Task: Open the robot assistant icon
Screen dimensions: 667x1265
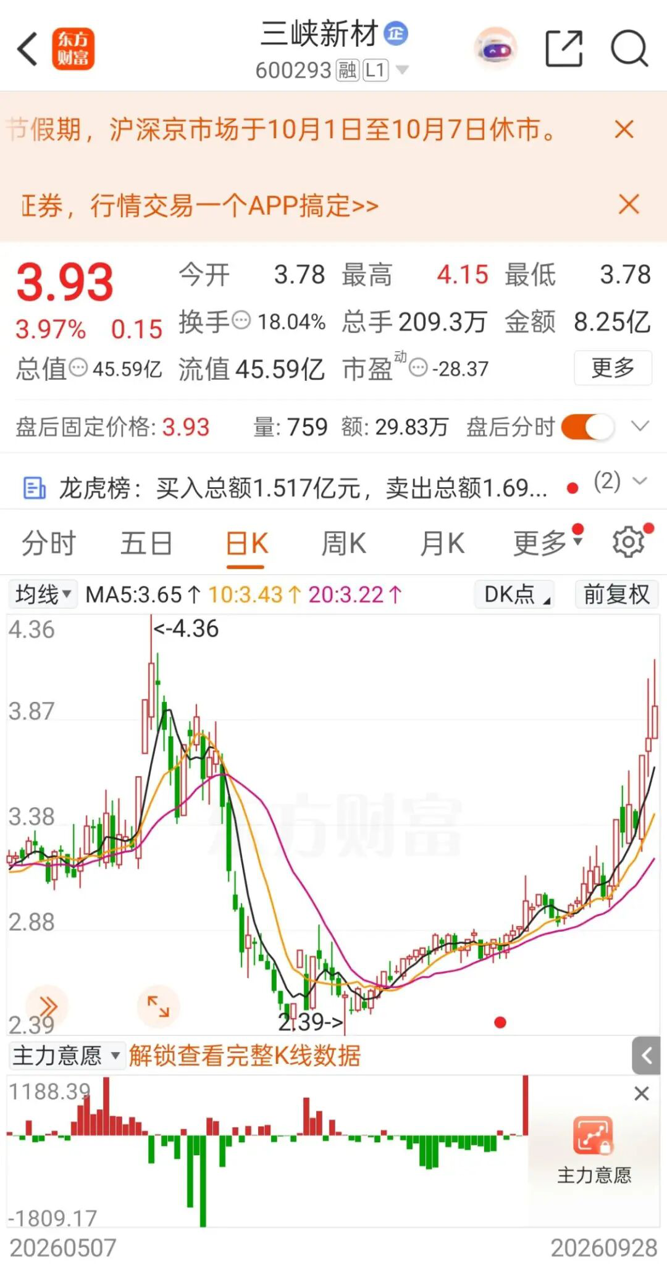Action: pyautogui.click(x=495, y=48)
